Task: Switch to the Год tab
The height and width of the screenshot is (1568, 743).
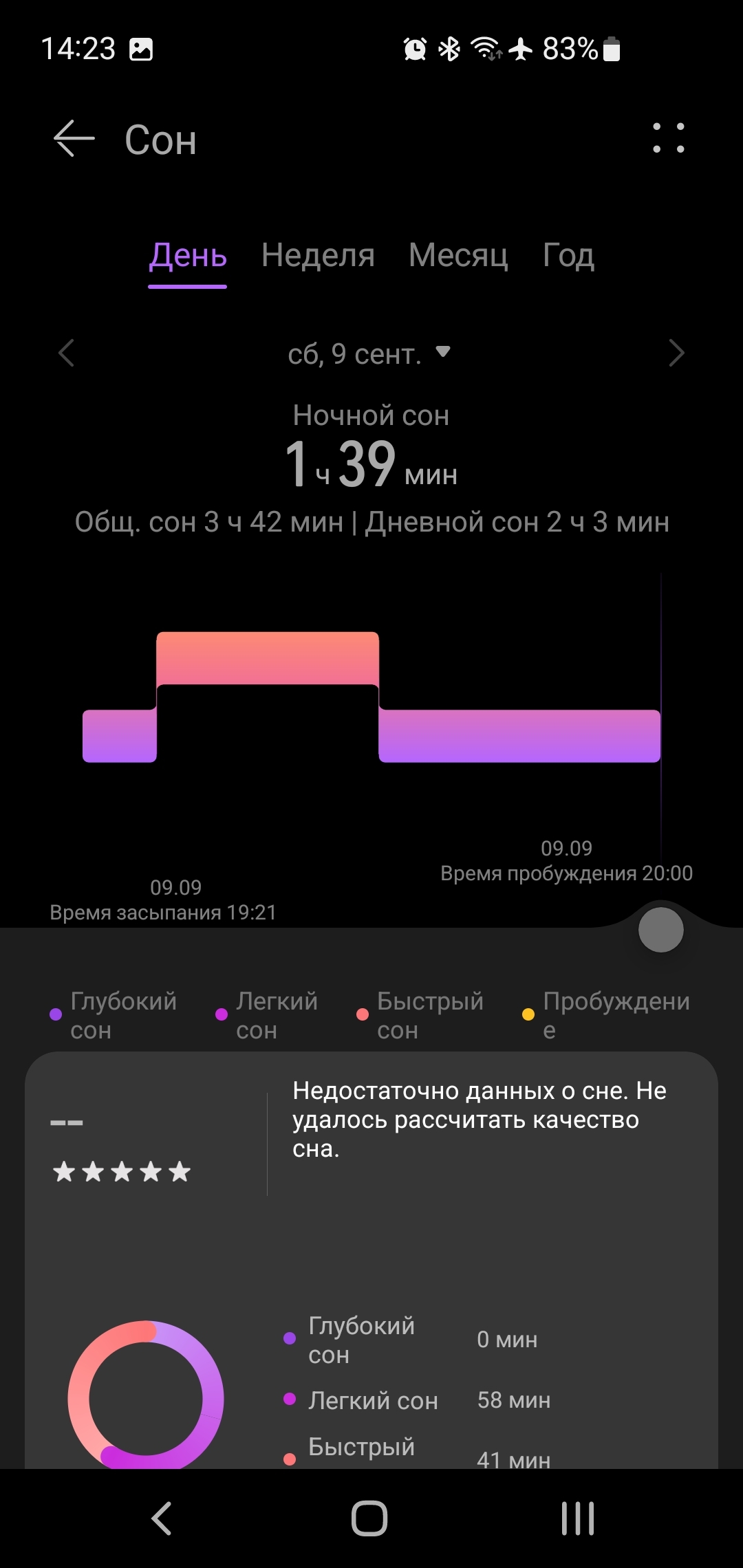Action: coord(568,256)
